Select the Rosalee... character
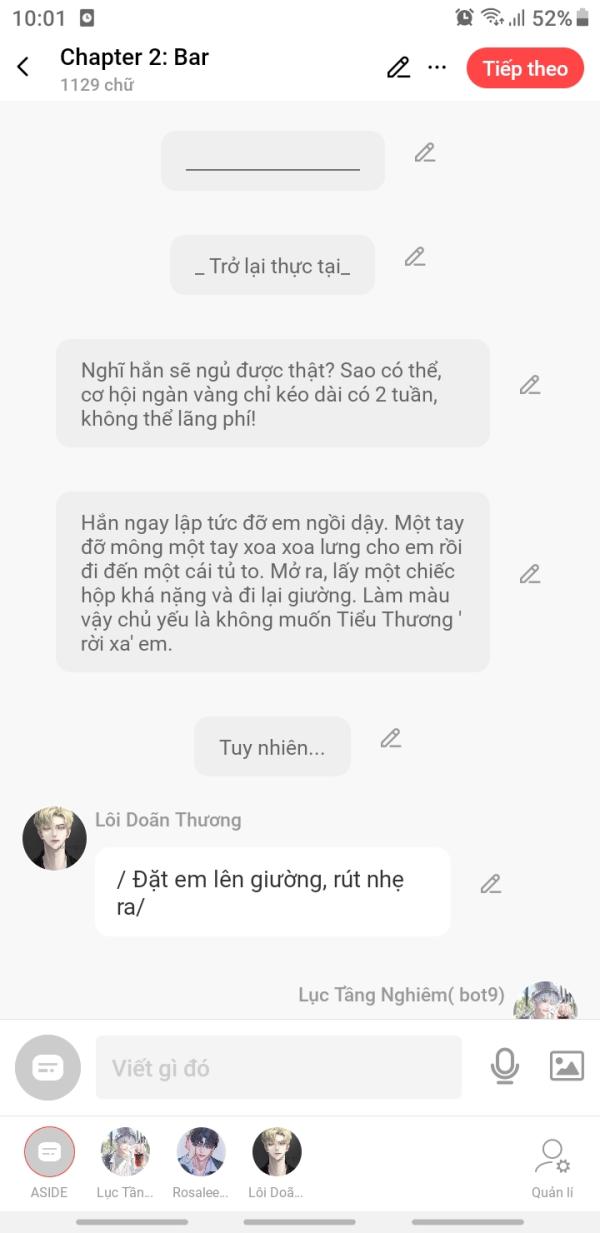The image size is (600, 1233). coord(202,1163)
